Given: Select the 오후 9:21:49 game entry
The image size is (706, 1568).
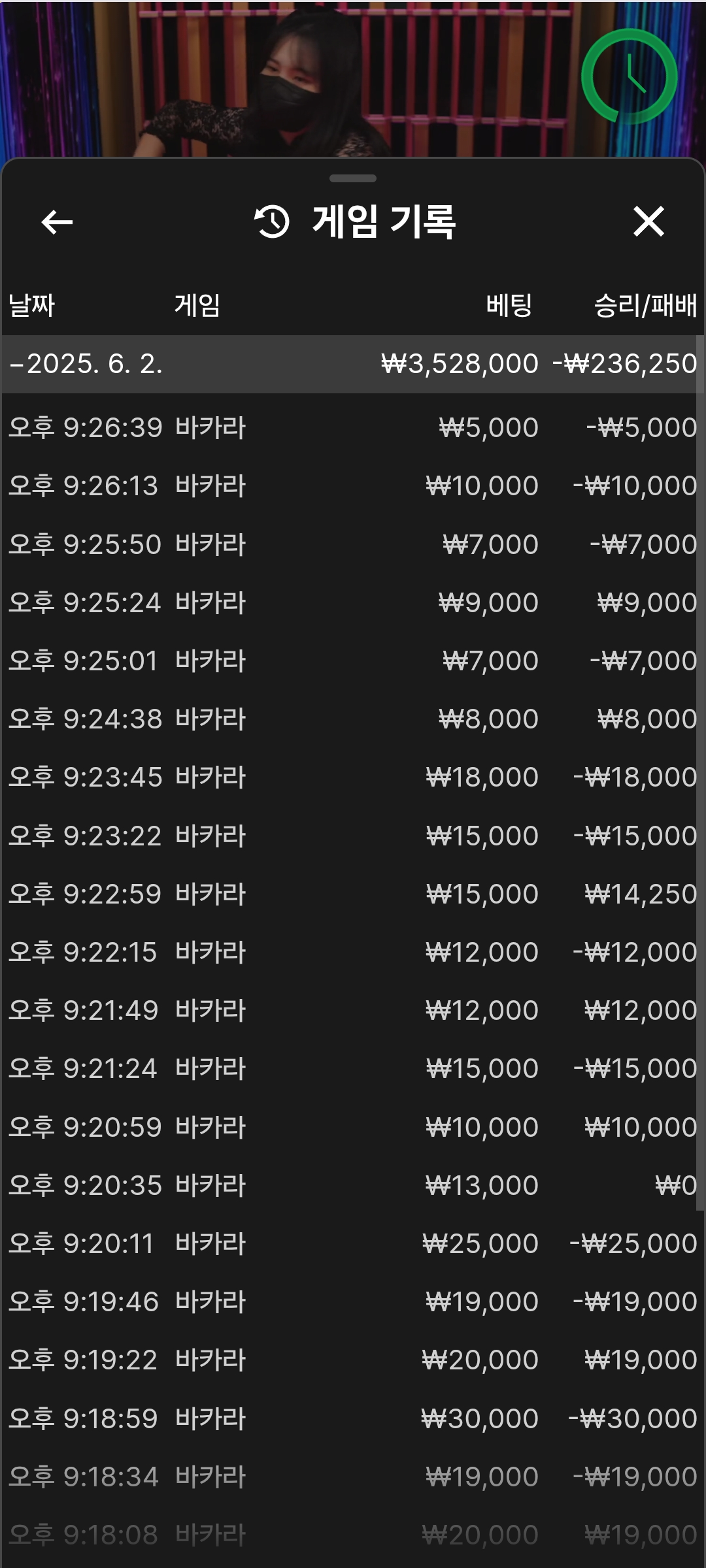Looking at the screenshot, I should (350, 1010).
